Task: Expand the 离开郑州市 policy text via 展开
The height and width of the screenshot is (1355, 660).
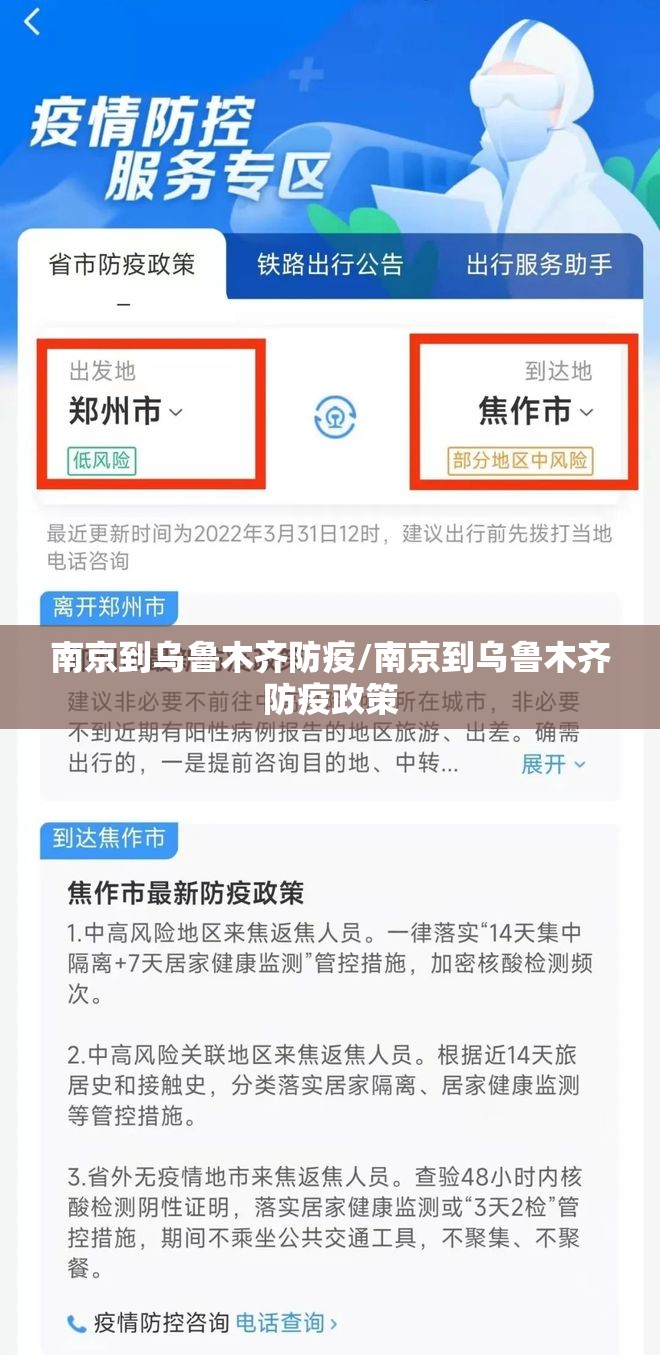Action: tap(553, 764)
